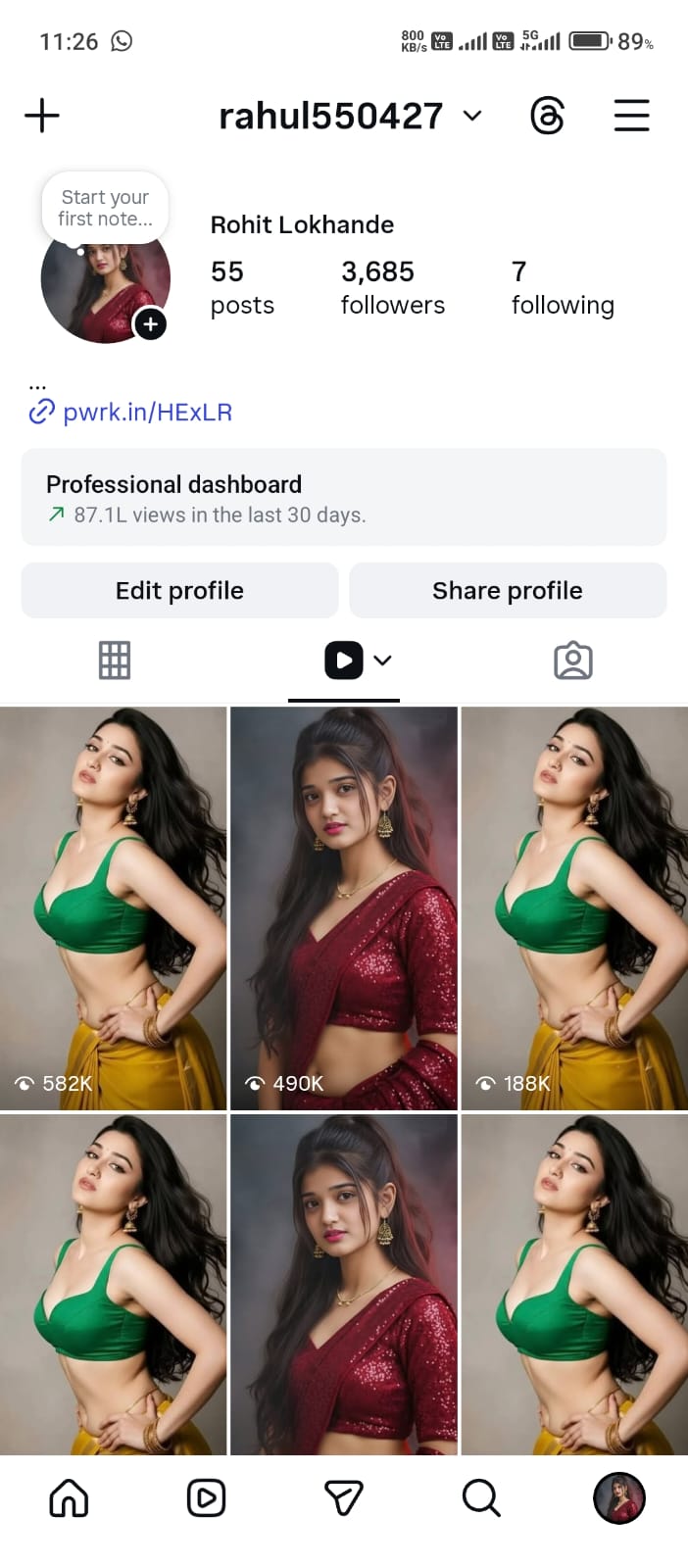View the 7 following list
This screenshot has width=688, height=1568.
[x=562, y=287]
